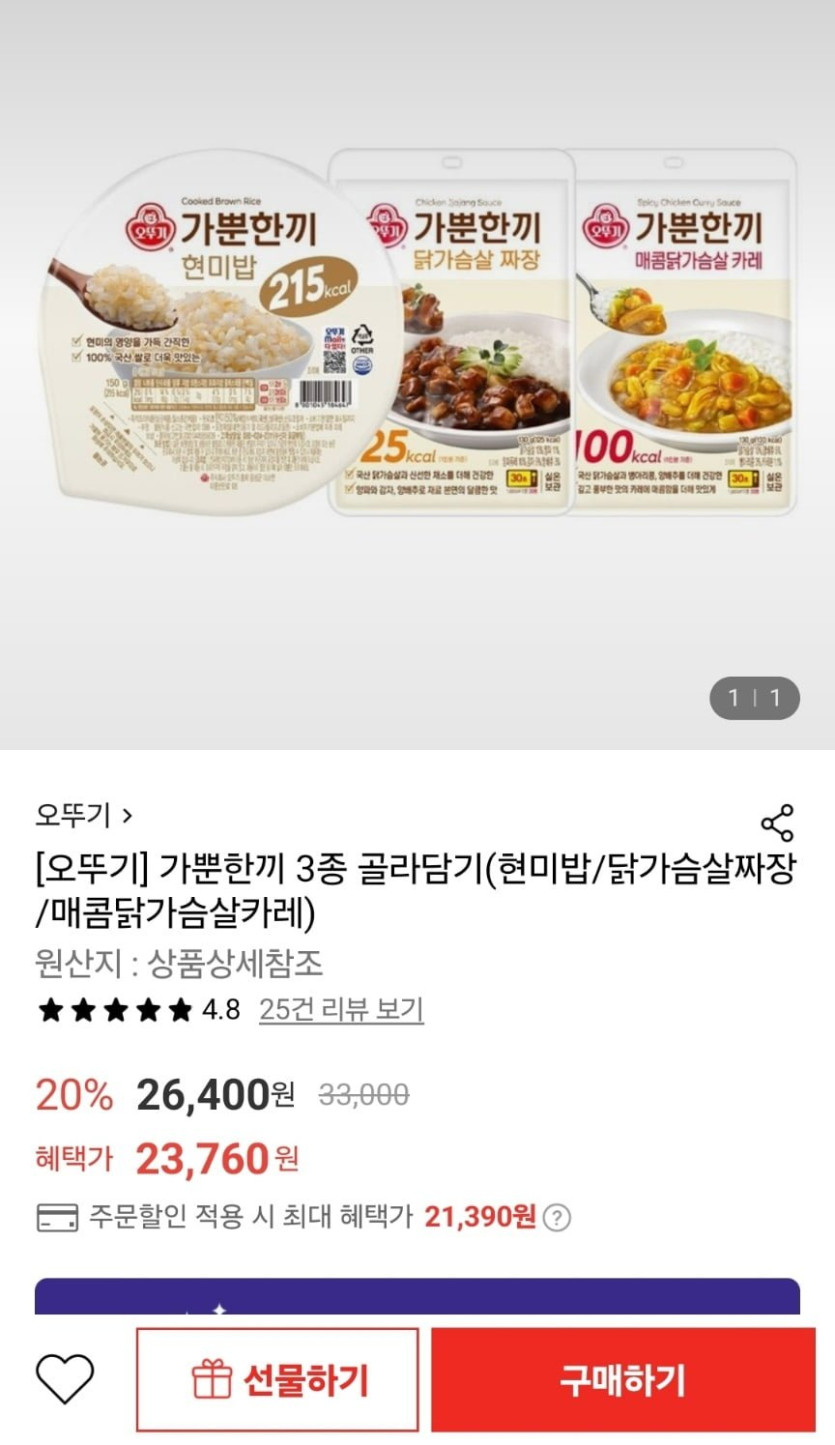Buy now with 구매하기
This screenshot has width=835, height=1445.
pos(623,1380)
